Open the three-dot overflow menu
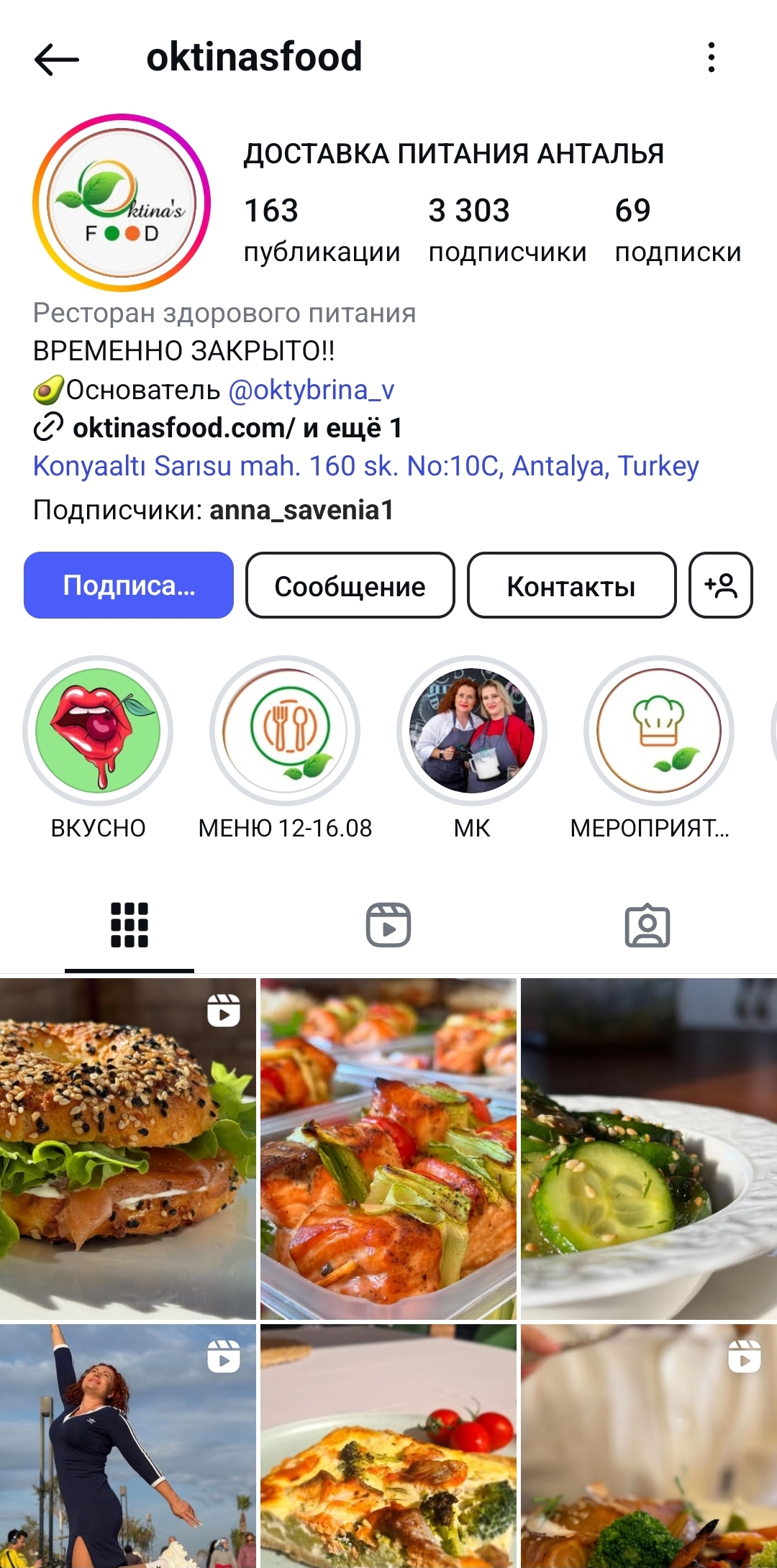This screenshot has width=777, height=1568. [x=711, y=58]
